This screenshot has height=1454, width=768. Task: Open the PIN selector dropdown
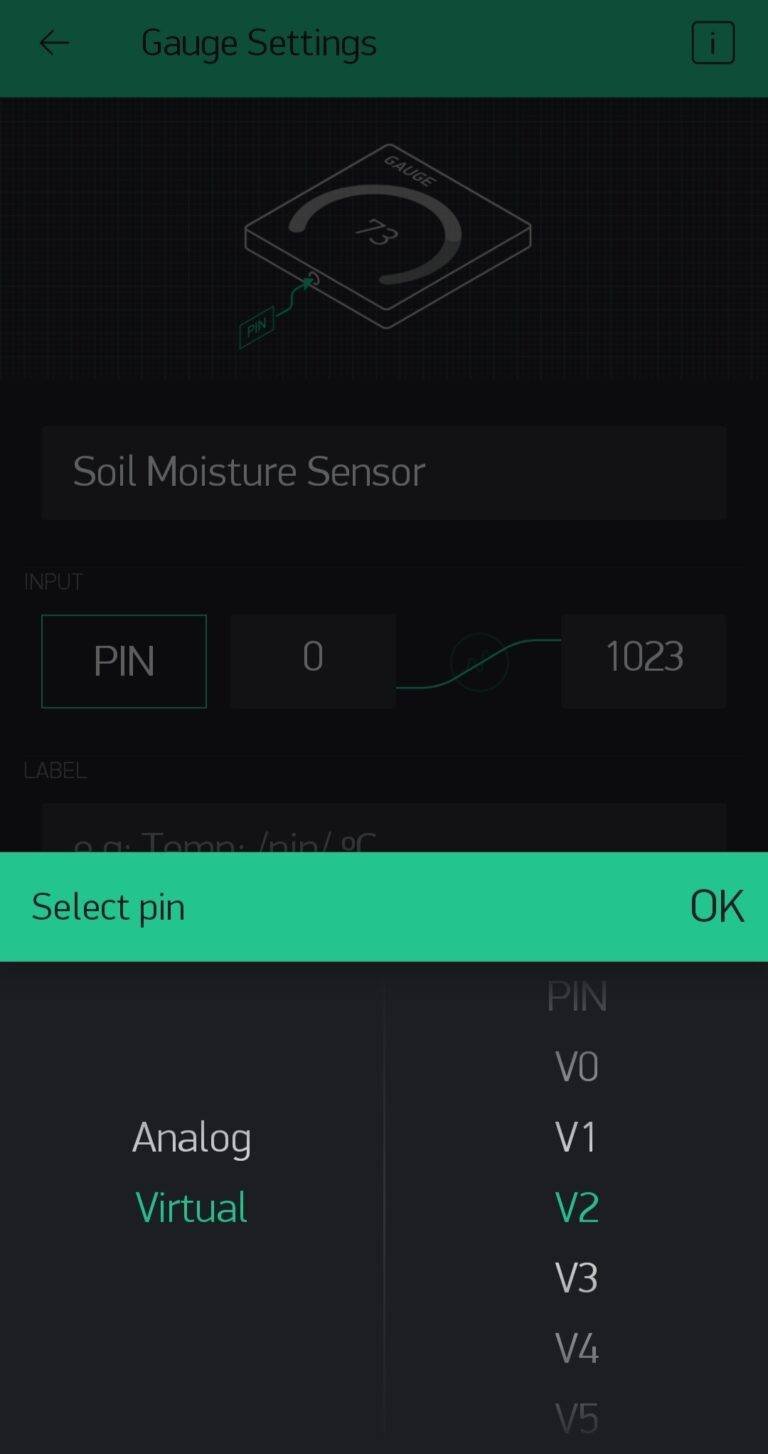tap(123, 661)
